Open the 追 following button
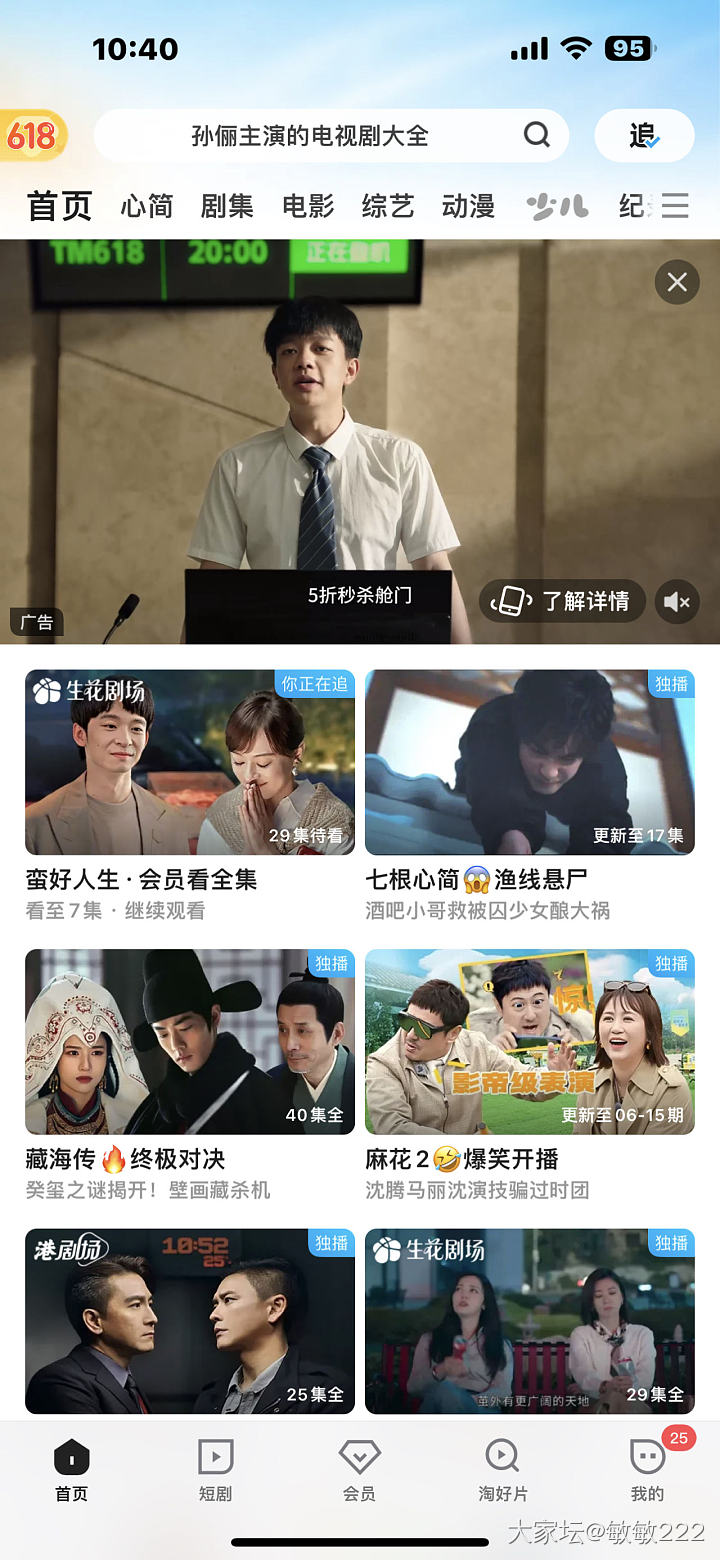The width and height of the screenshot is (720, 1560). pos(644,136)
